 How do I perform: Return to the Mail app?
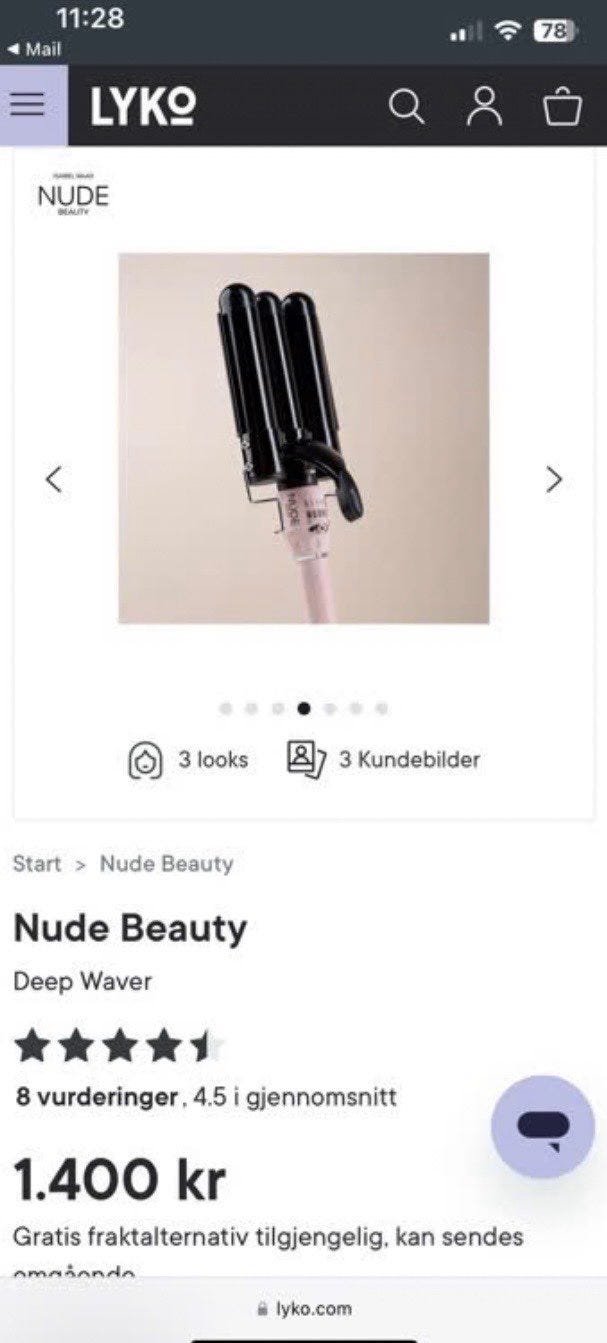33,49
